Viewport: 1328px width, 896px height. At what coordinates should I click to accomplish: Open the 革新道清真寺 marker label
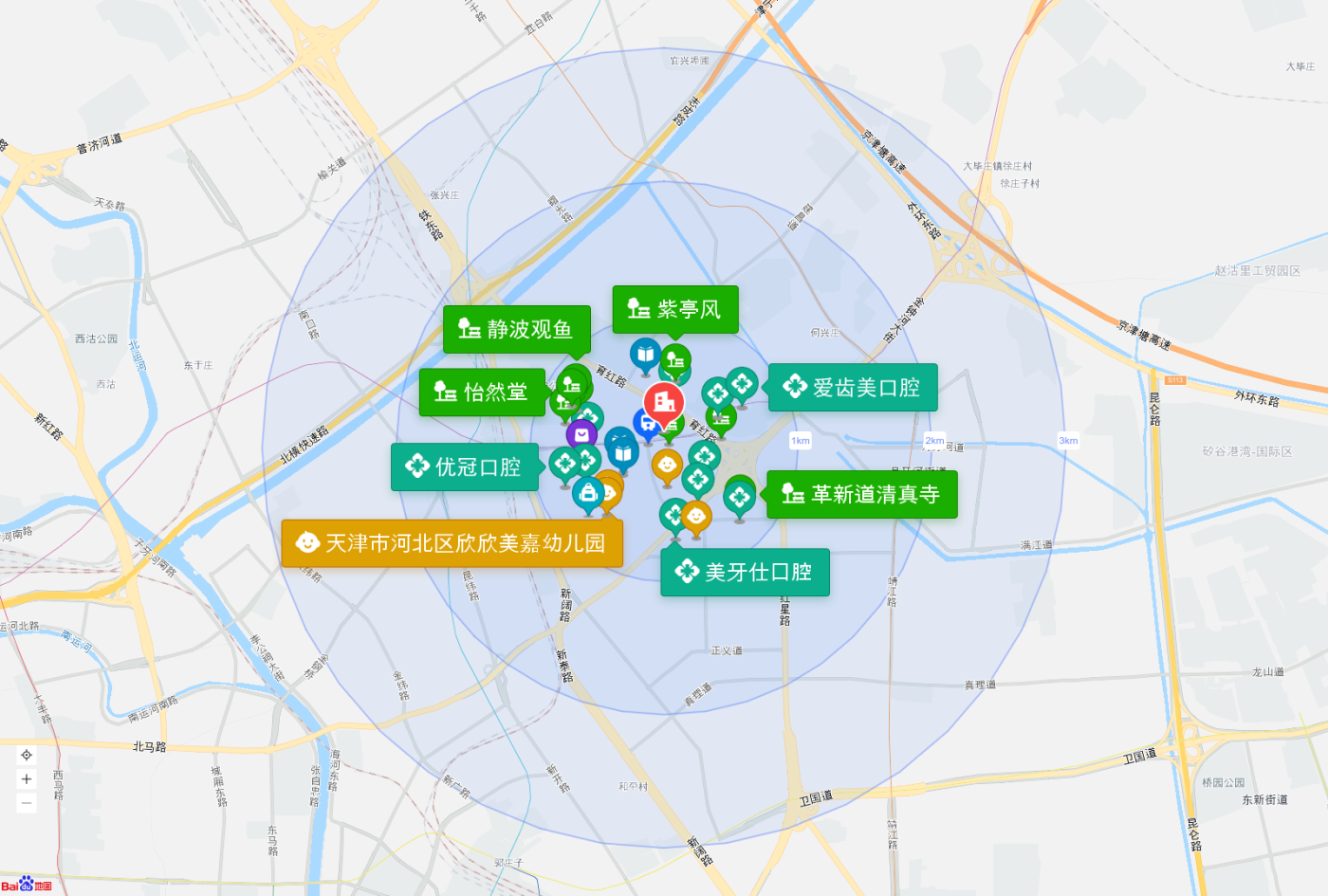[861, 494]
